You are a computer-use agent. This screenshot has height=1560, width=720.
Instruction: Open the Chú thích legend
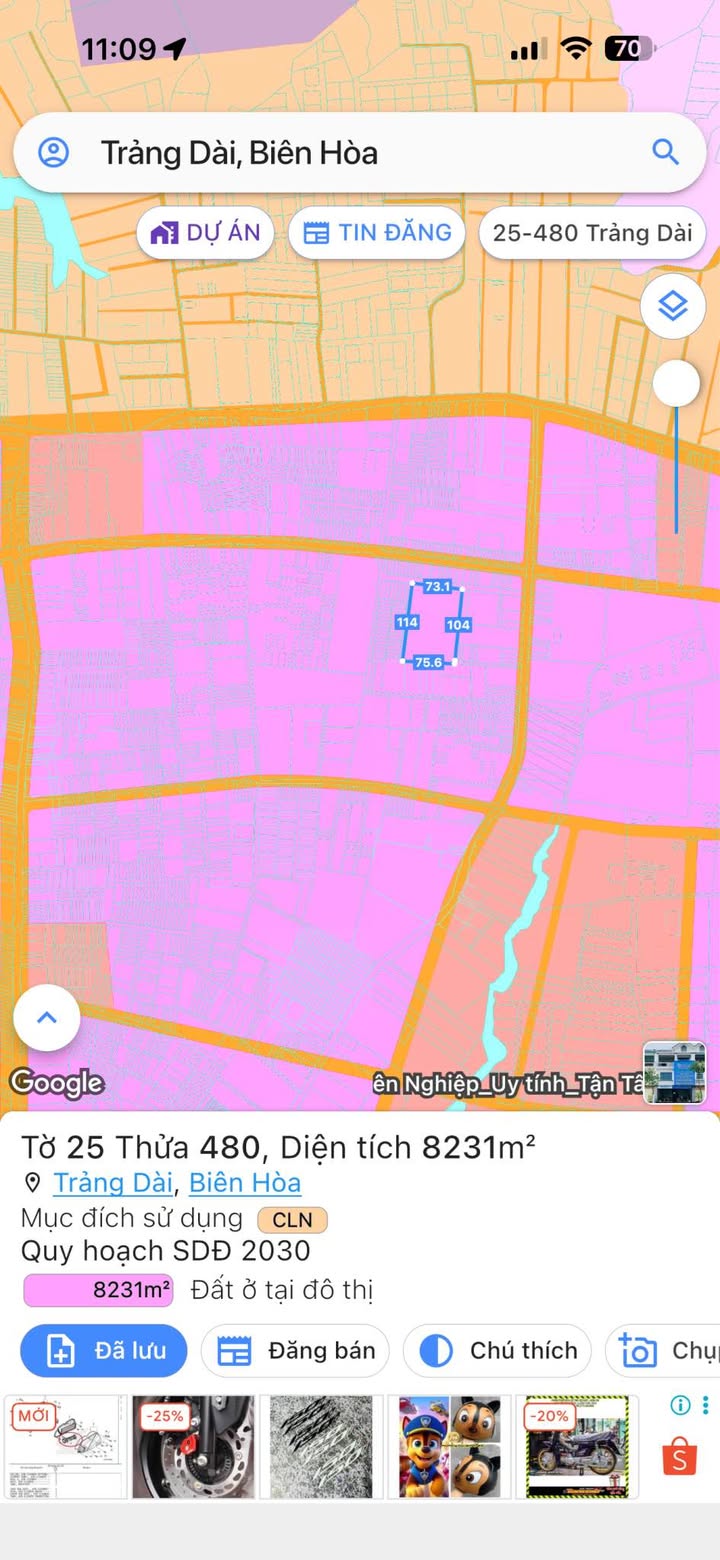(497, 1351)
